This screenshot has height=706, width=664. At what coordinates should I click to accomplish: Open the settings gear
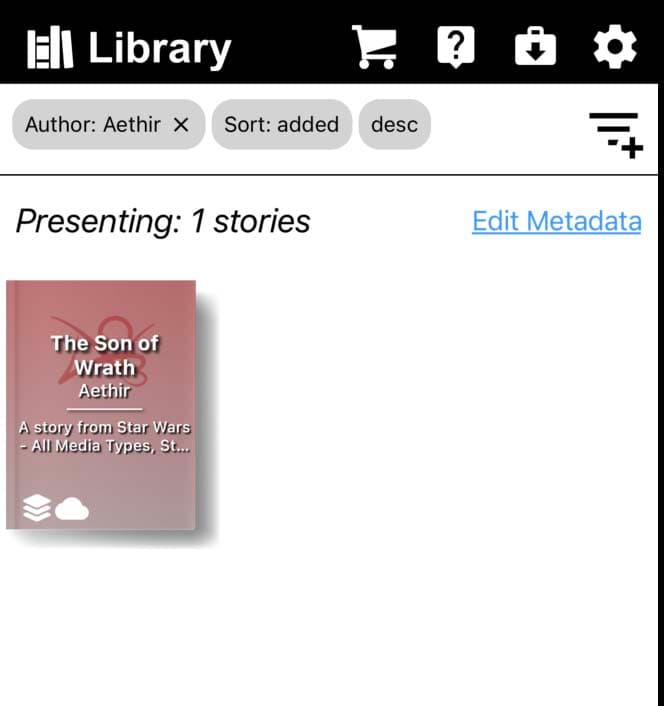coord(614,47)
